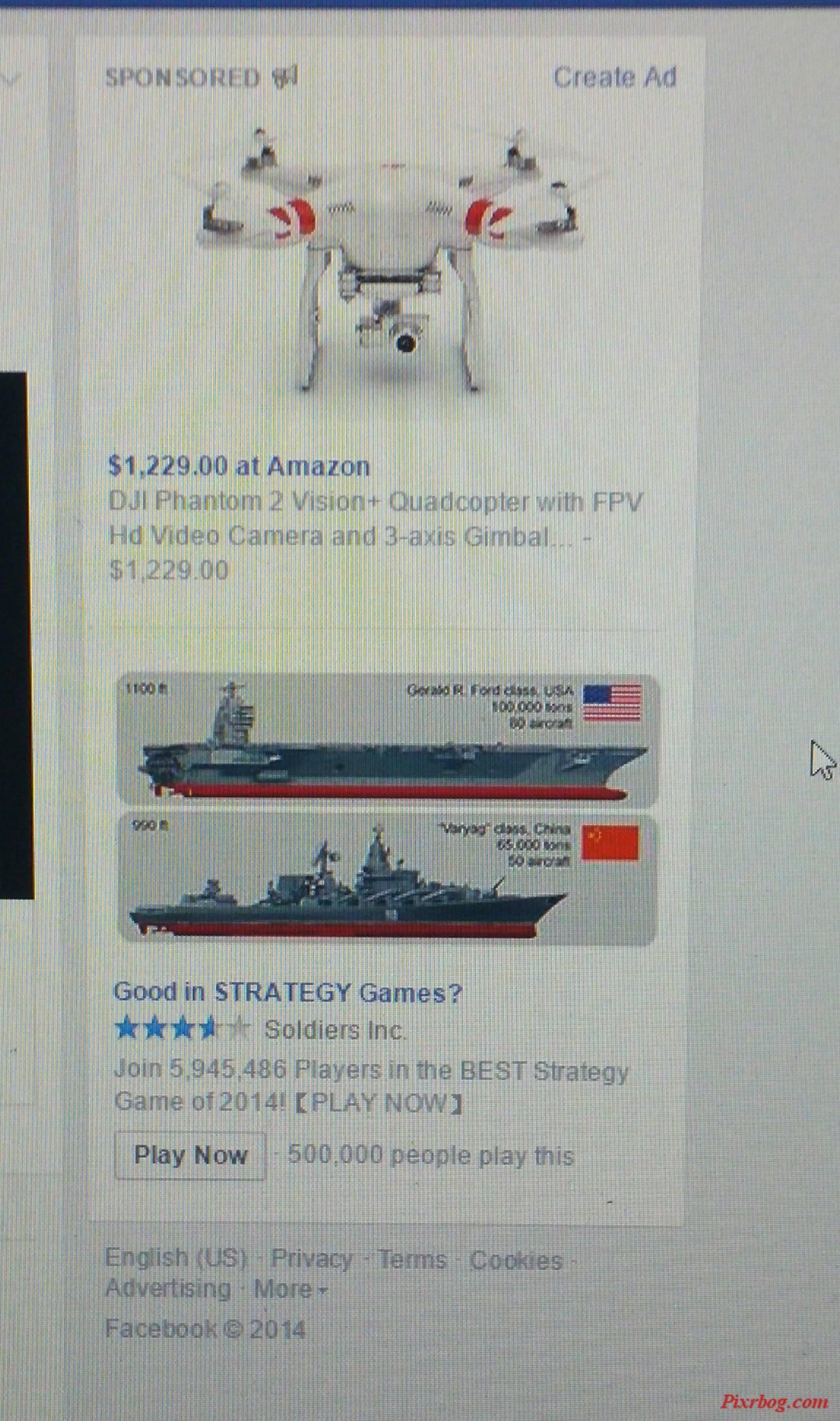Open the Cookies footer link
The width and height of the screenshot is (840, 1421).
[516, 1261]
